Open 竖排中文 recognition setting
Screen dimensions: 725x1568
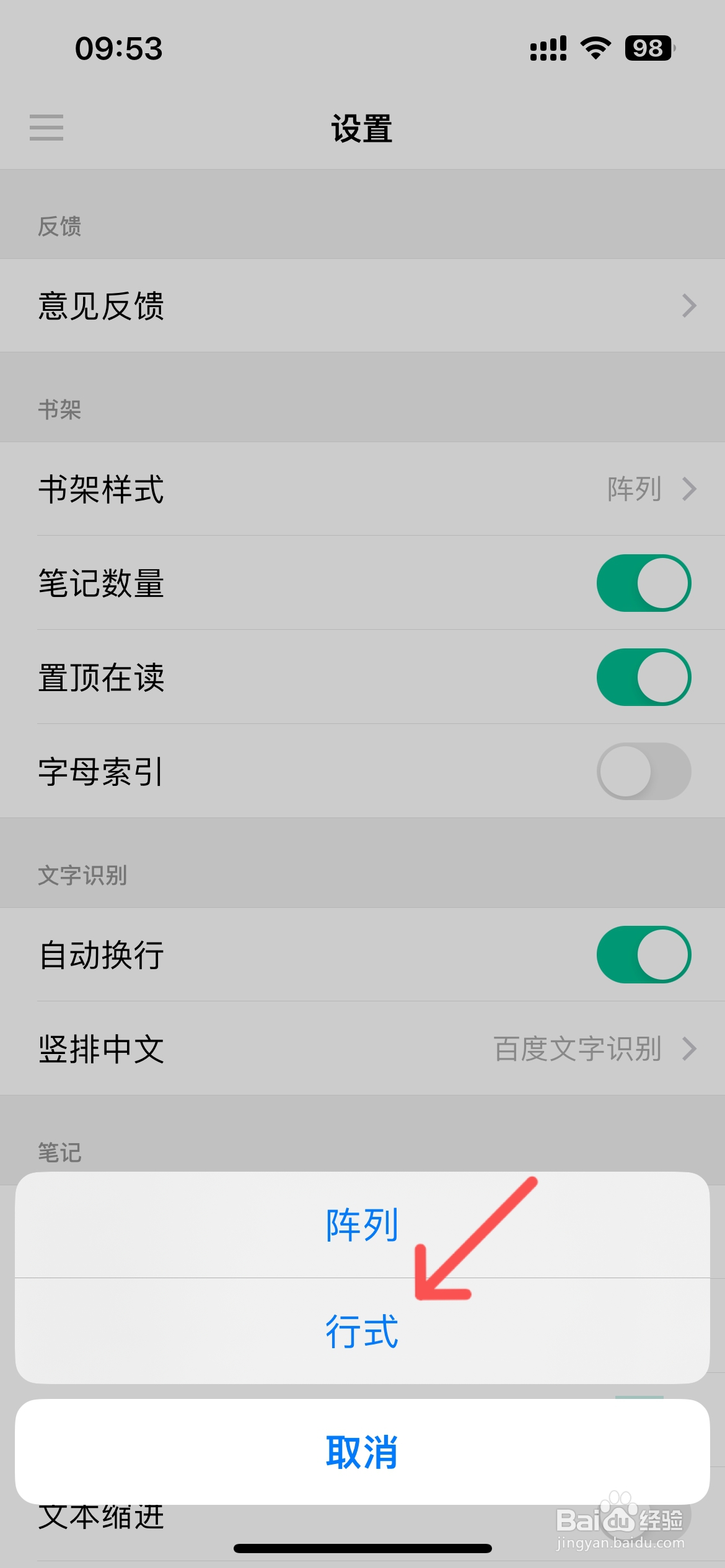click(362, 1048)
